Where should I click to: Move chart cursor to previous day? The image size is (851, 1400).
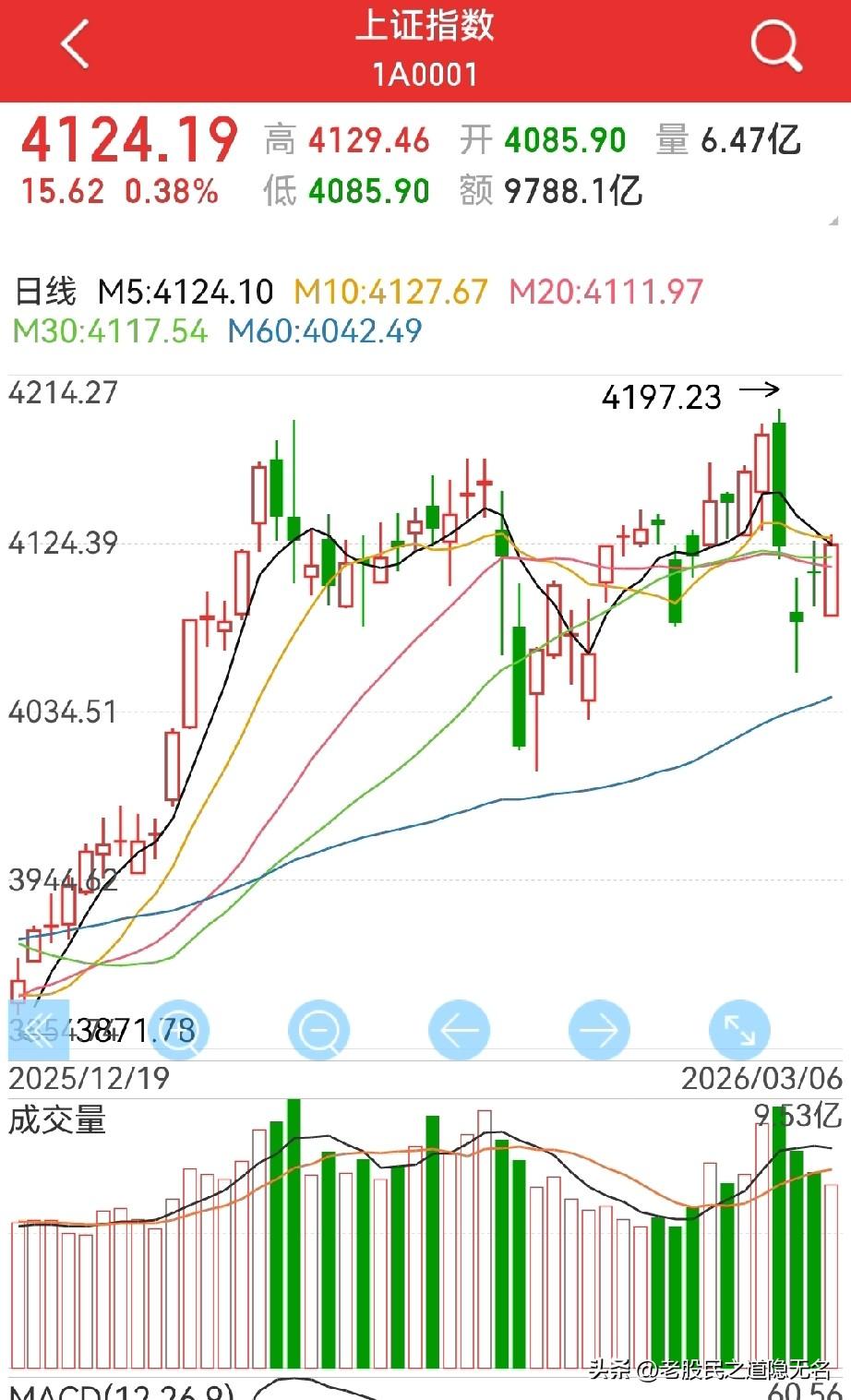[x=459, y=1030]
